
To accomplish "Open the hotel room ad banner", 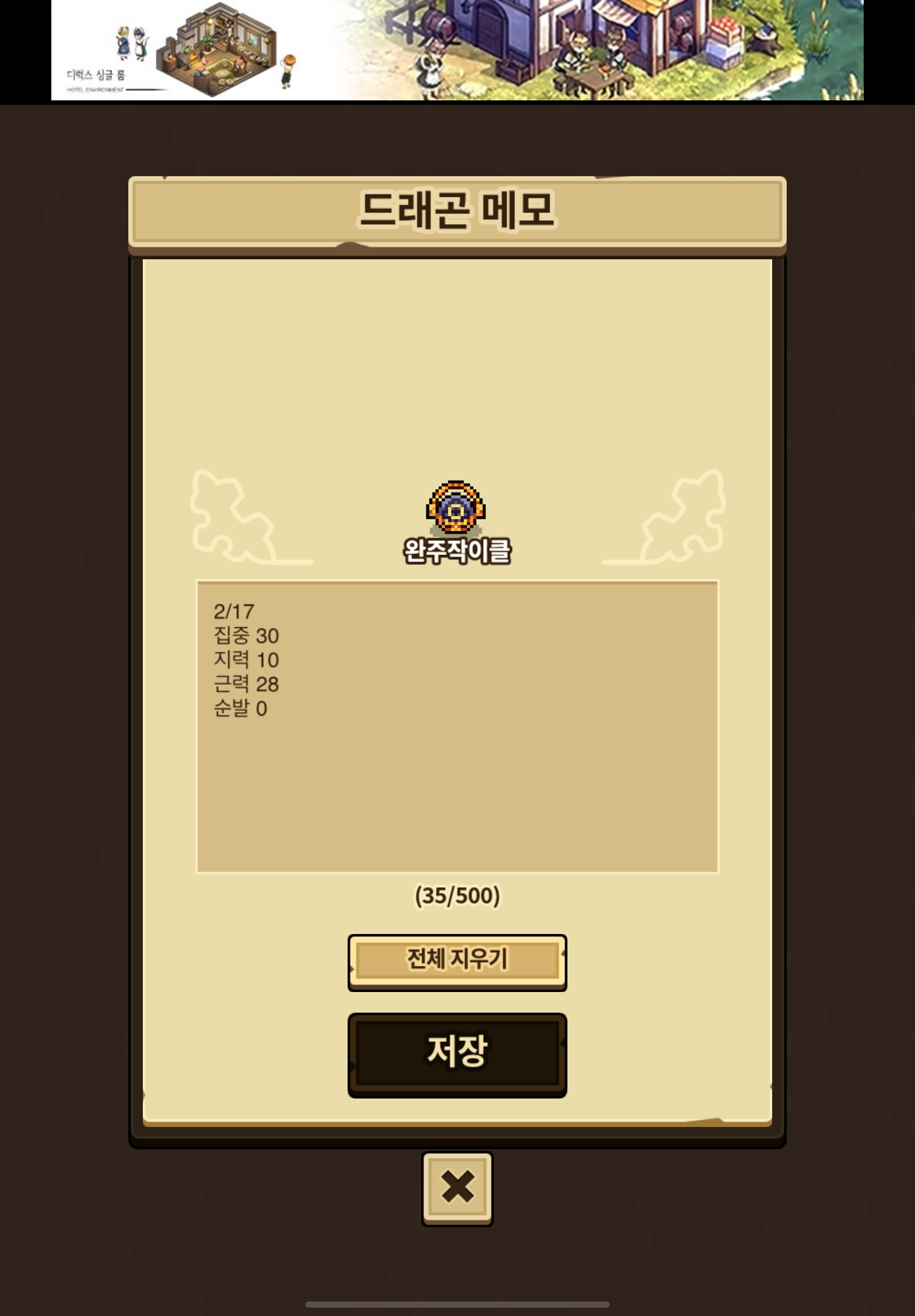I will [x=457, y=50].
